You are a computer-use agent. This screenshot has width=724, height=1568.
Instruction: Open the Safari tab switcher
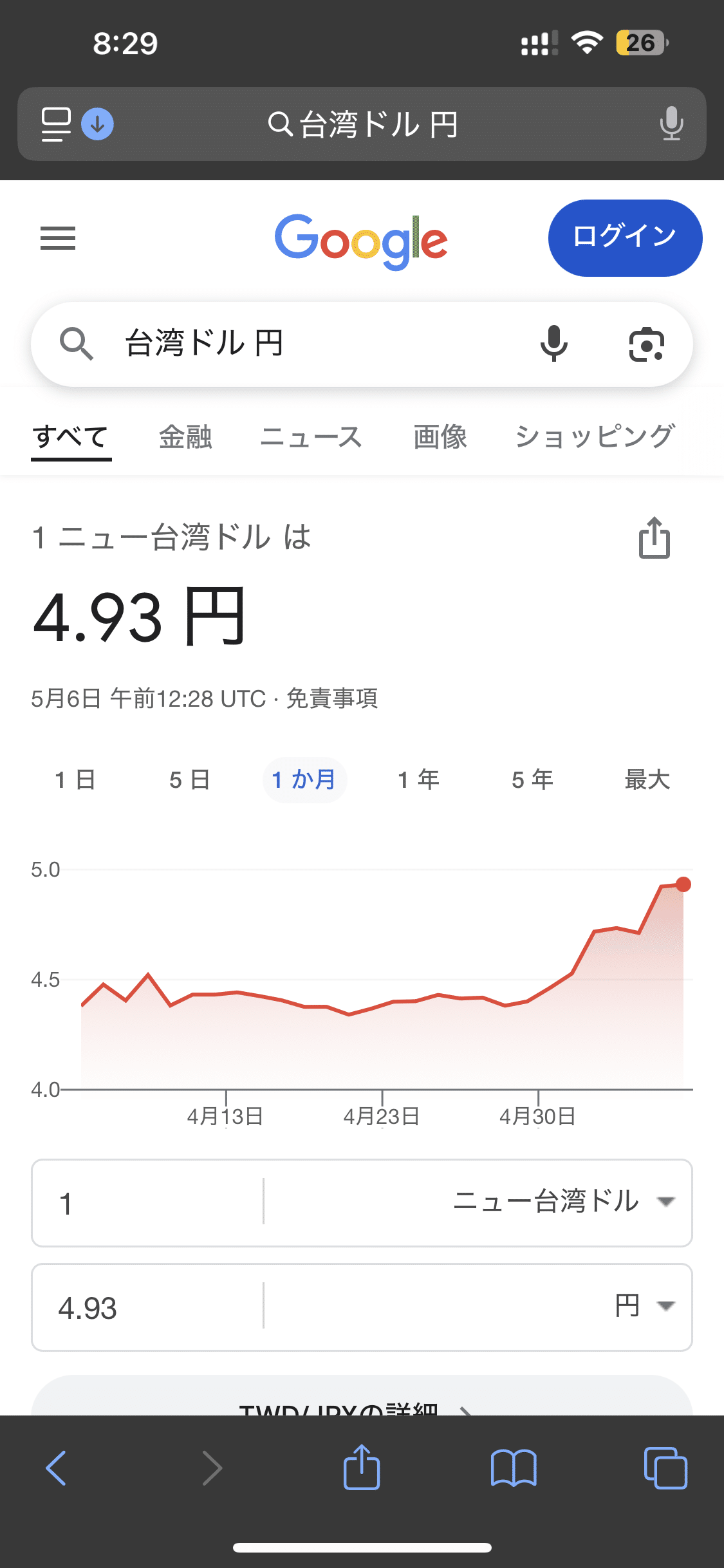(665, 1468)
